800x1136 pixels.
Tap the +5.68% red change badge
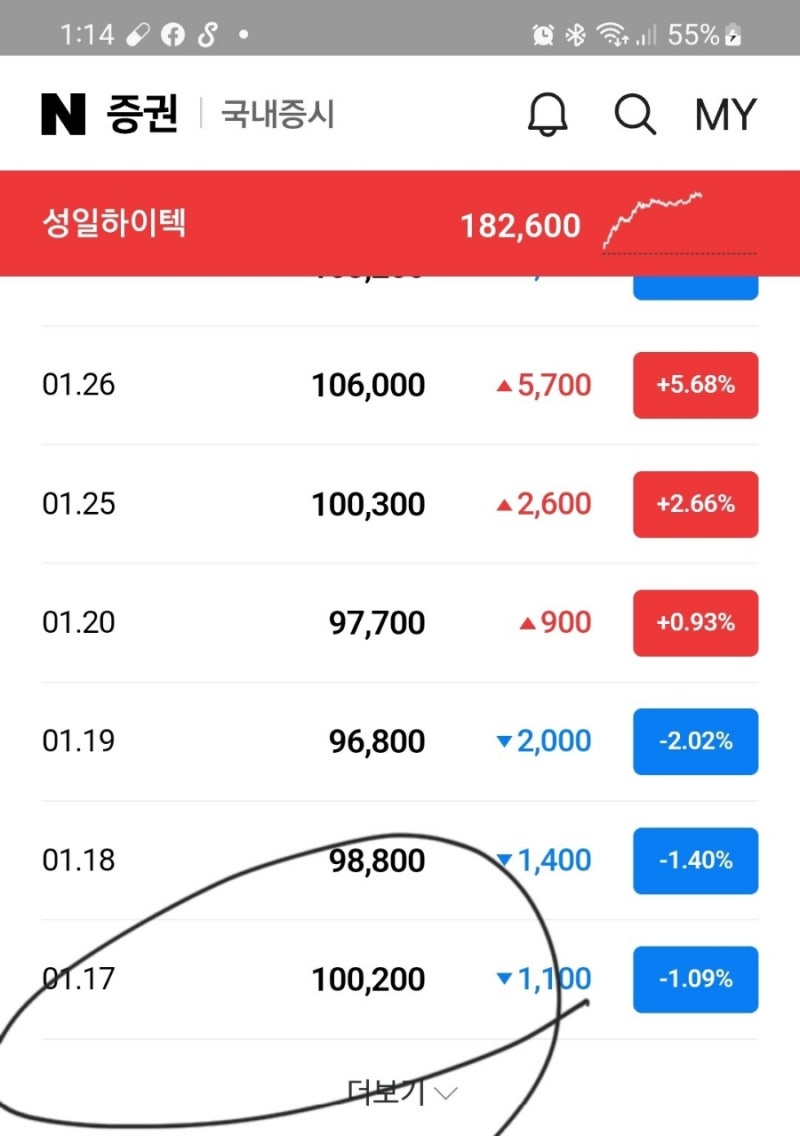tap(695, 385)
